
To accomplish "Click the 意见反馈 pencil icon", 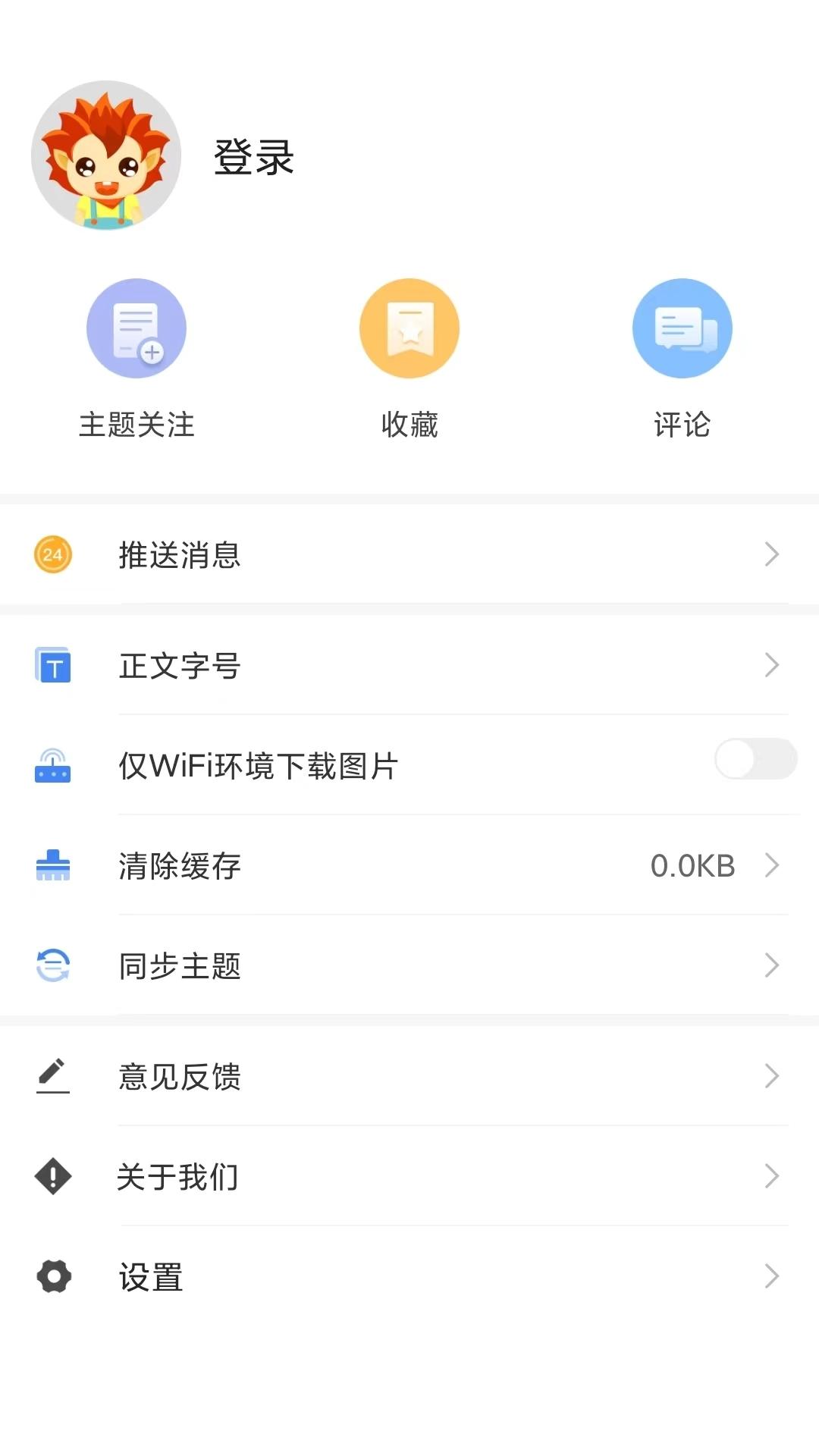I will click(x=52, y=1075).
